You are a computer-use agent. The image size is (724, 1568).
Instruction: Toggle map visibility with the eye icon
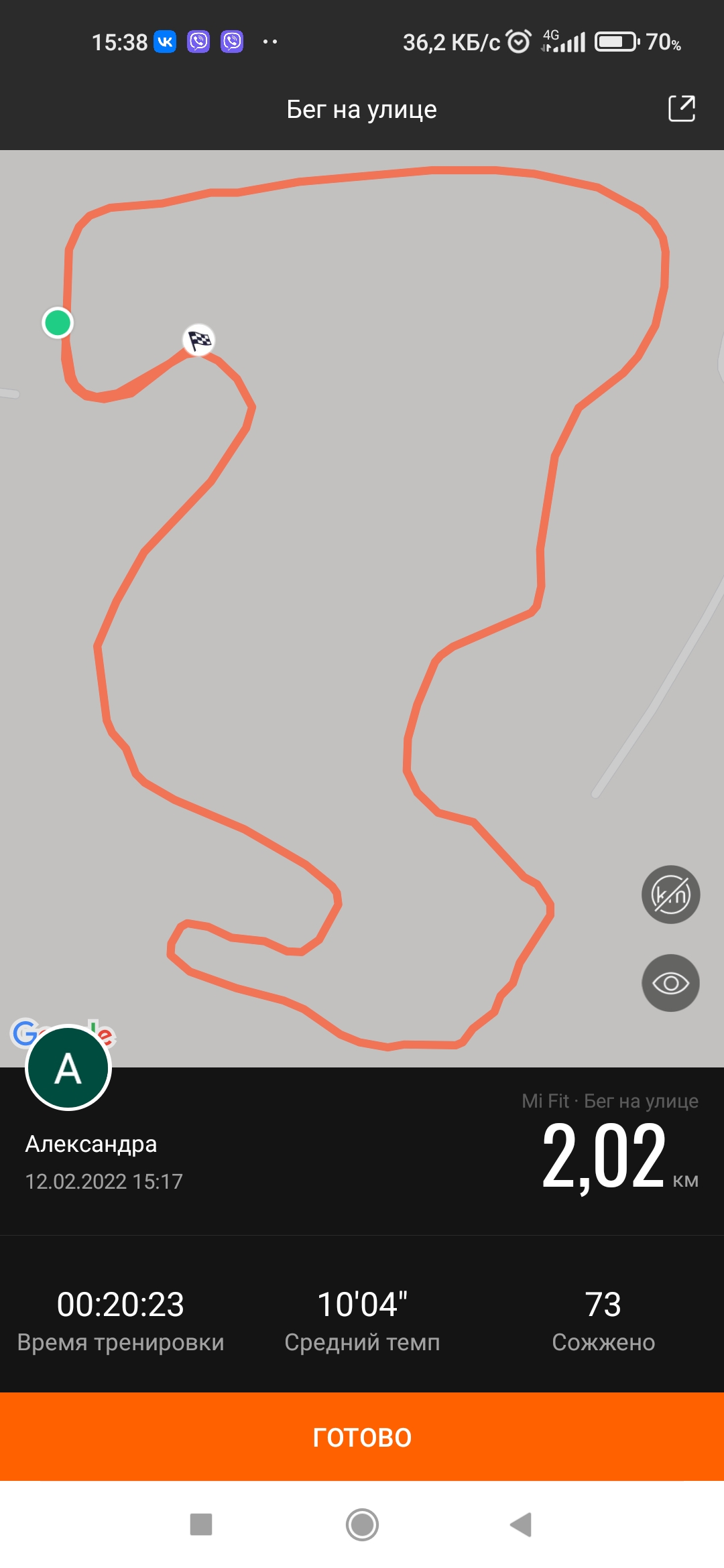[670, 983]
